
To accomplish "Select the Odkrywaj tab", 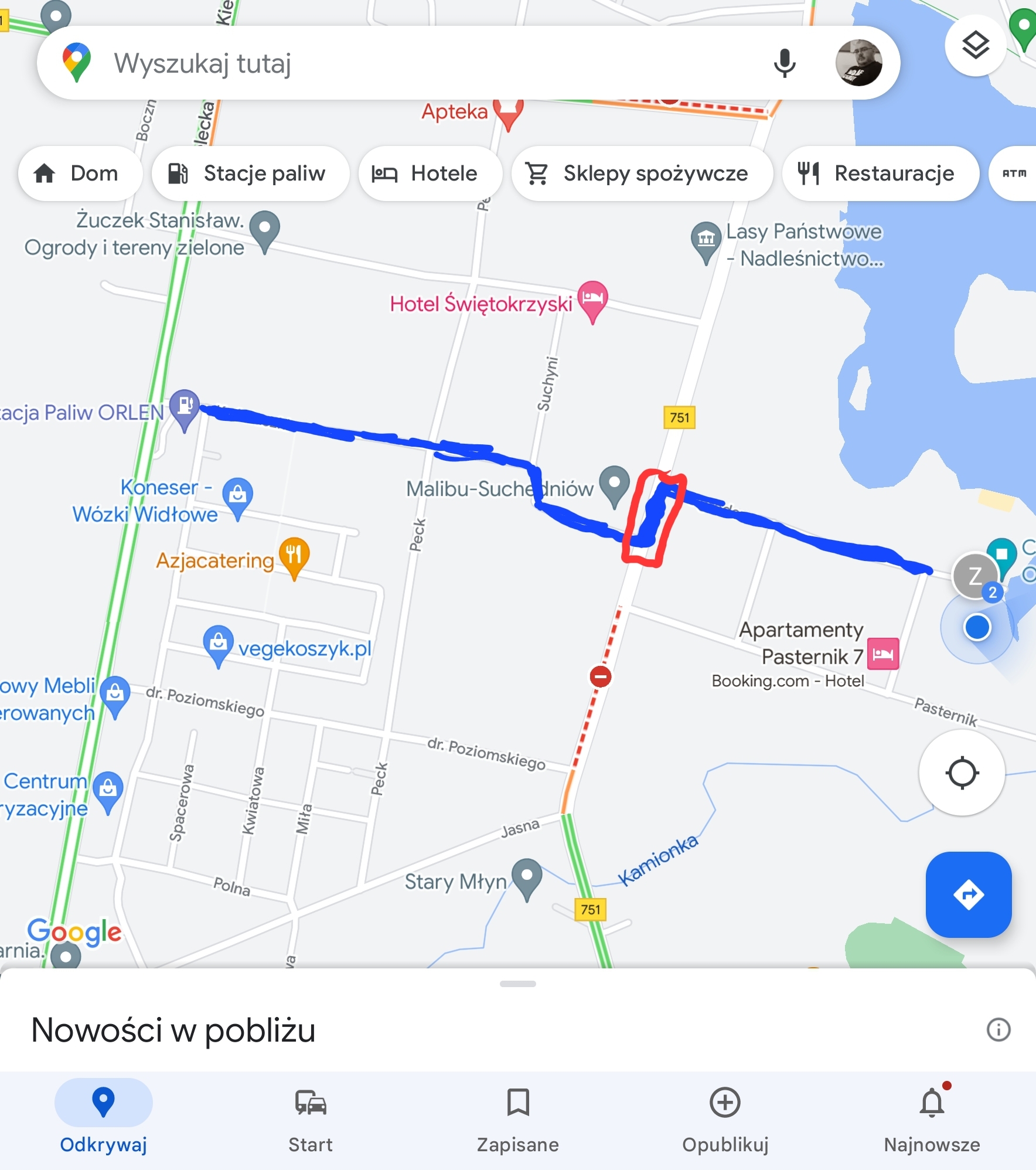I will pyautogui.click(x=104, y=1118).
